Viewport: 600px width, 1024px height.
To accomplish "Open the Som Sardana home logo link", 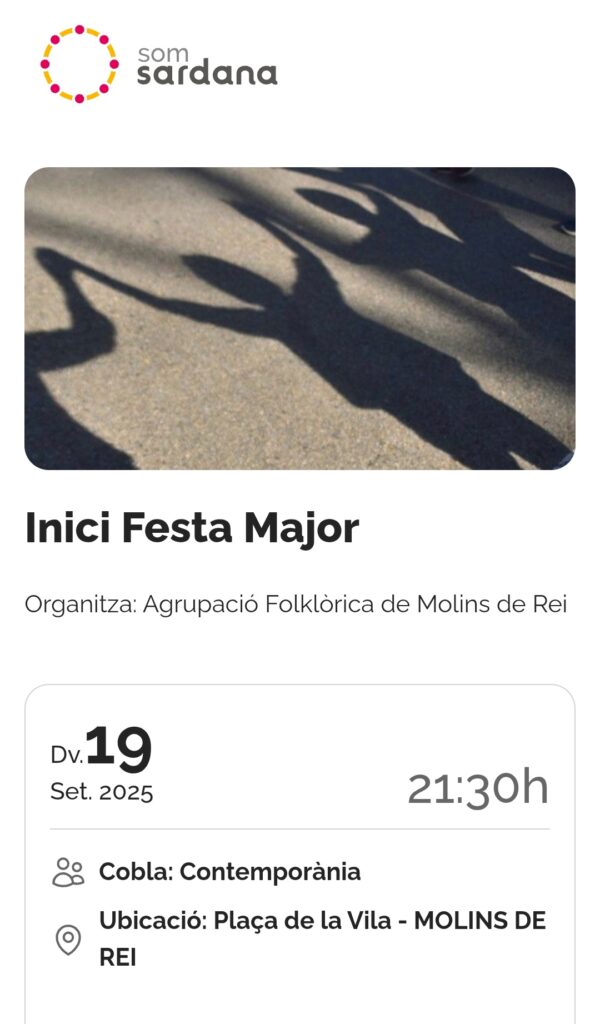I will click(158, 64).
